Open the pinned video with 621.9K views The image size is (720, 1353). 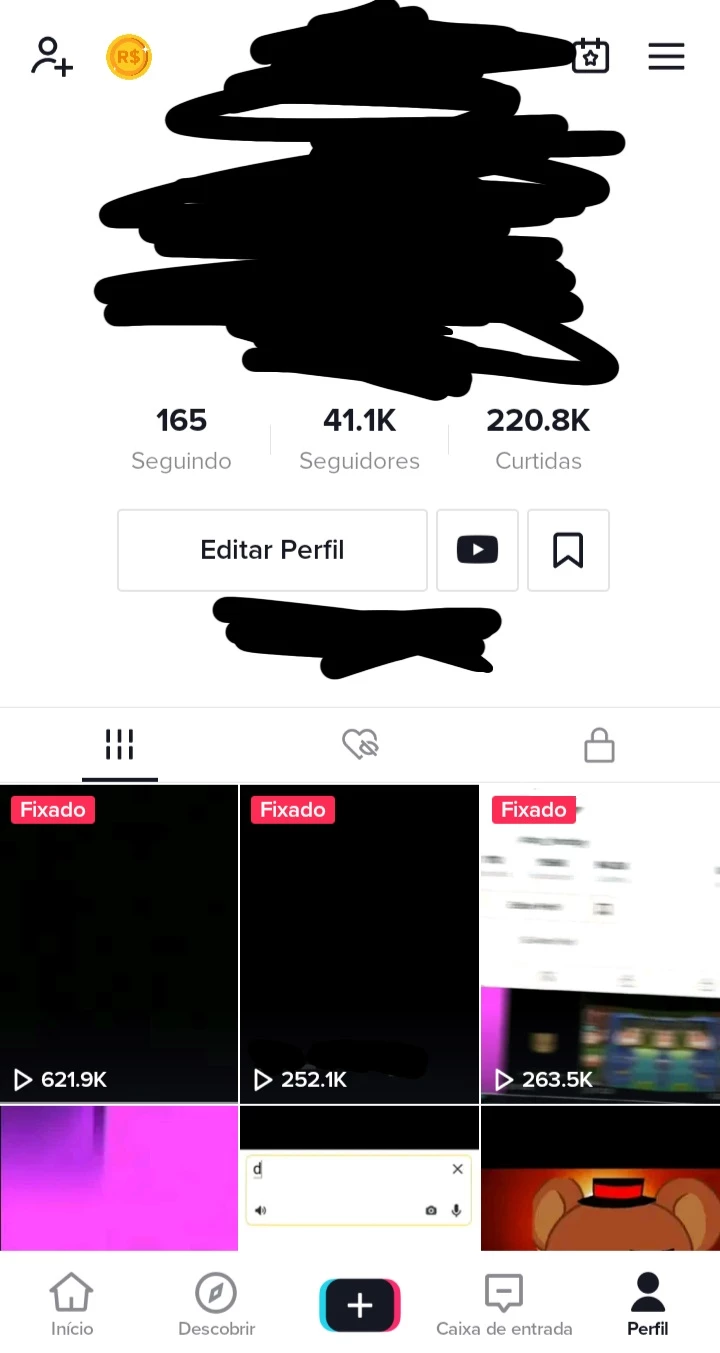(x=119, y=944)
